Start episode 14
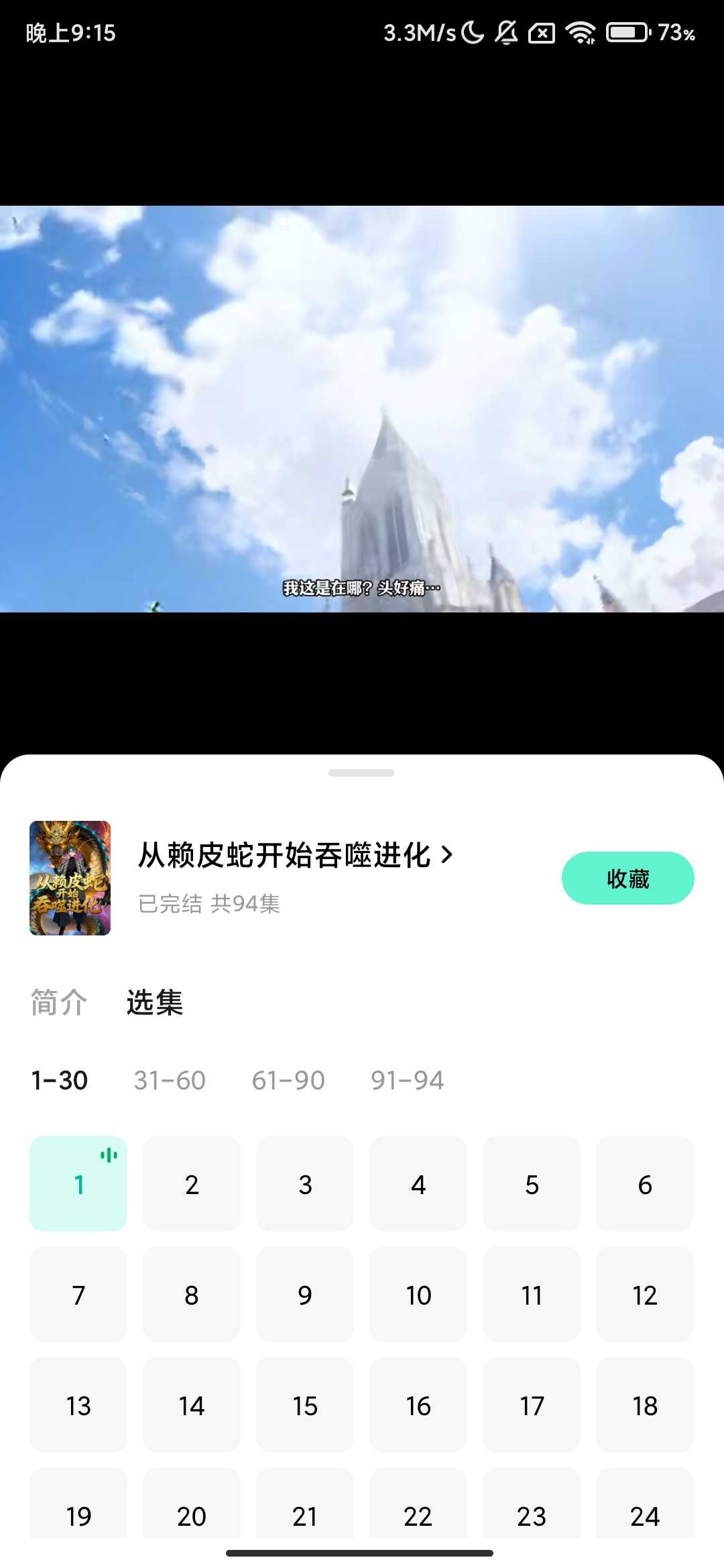 (x=192, y=1405)
